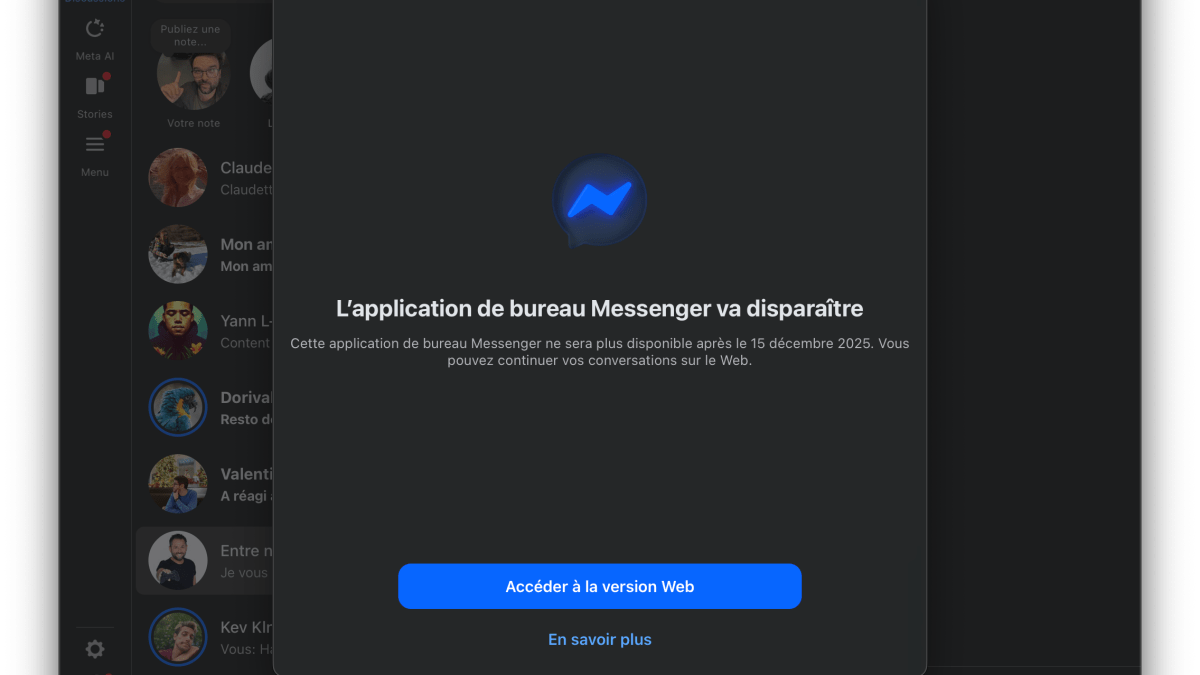1200x675 pixels.
Task: Open the chat with Yann L
Action: pyautogui.click(x=210, y=331)
